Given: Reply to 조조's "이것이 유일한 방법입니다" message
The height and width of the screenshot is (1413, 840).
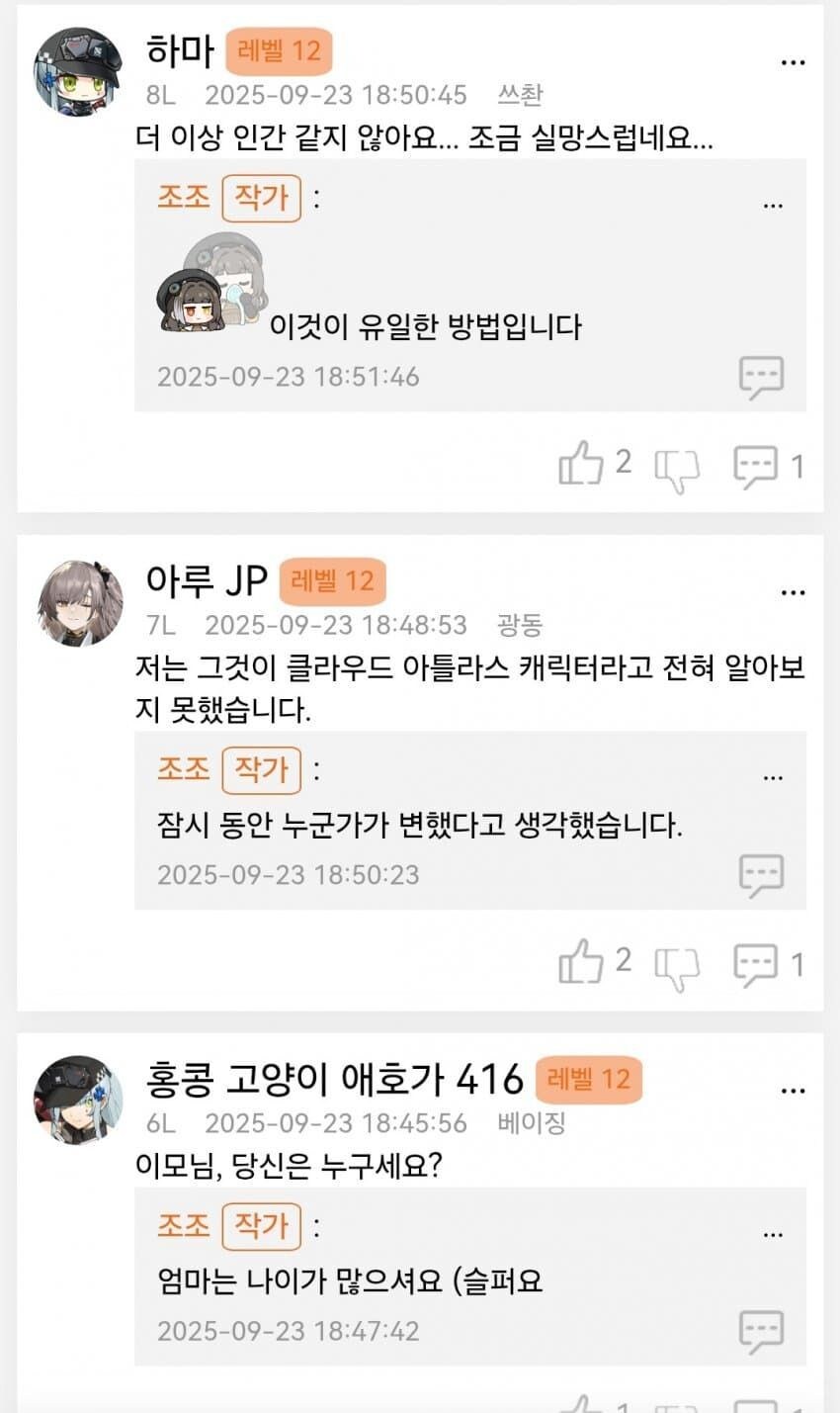Looking at the screenshot, I should 761,377.
